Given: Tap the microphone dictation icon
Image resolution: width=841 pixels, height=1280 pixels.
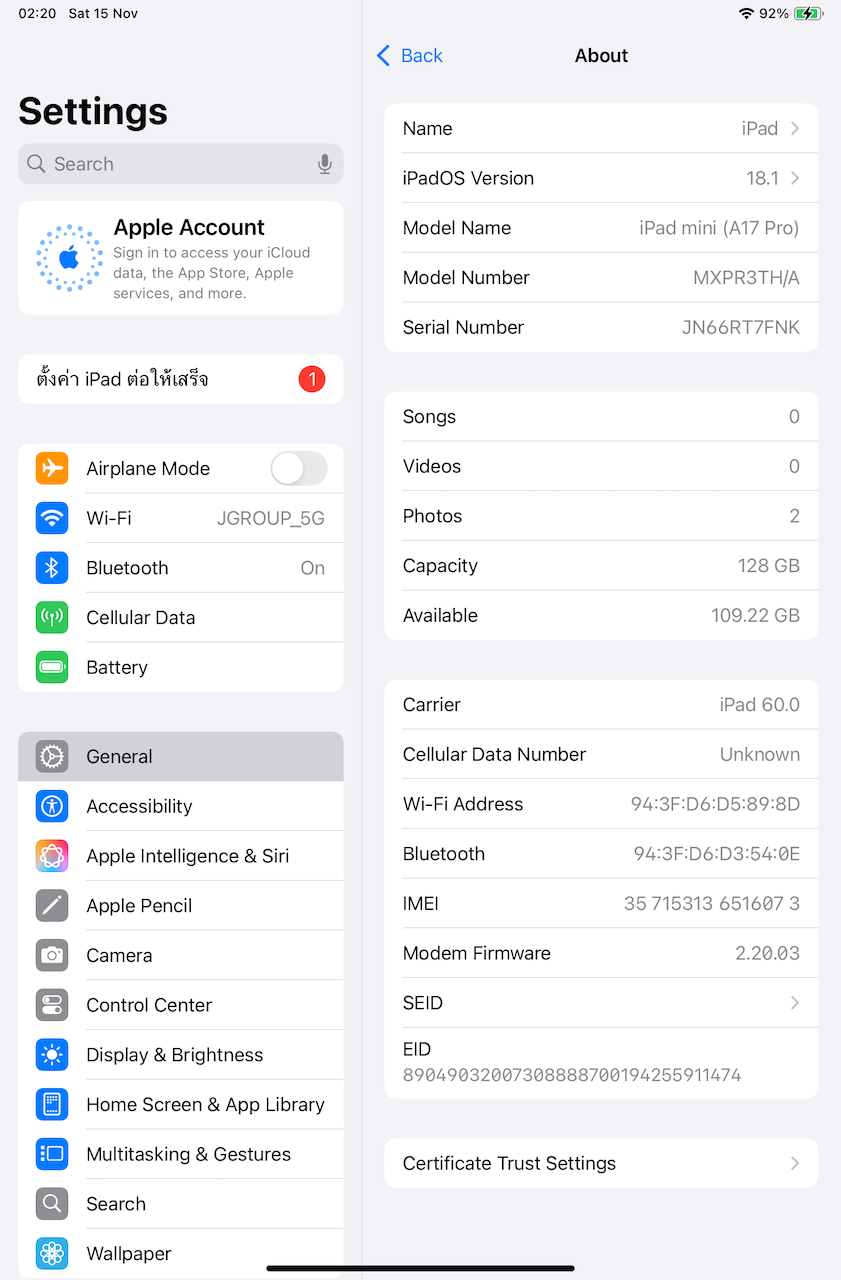Looking at the screenshot, I should (x=325, y=164).
